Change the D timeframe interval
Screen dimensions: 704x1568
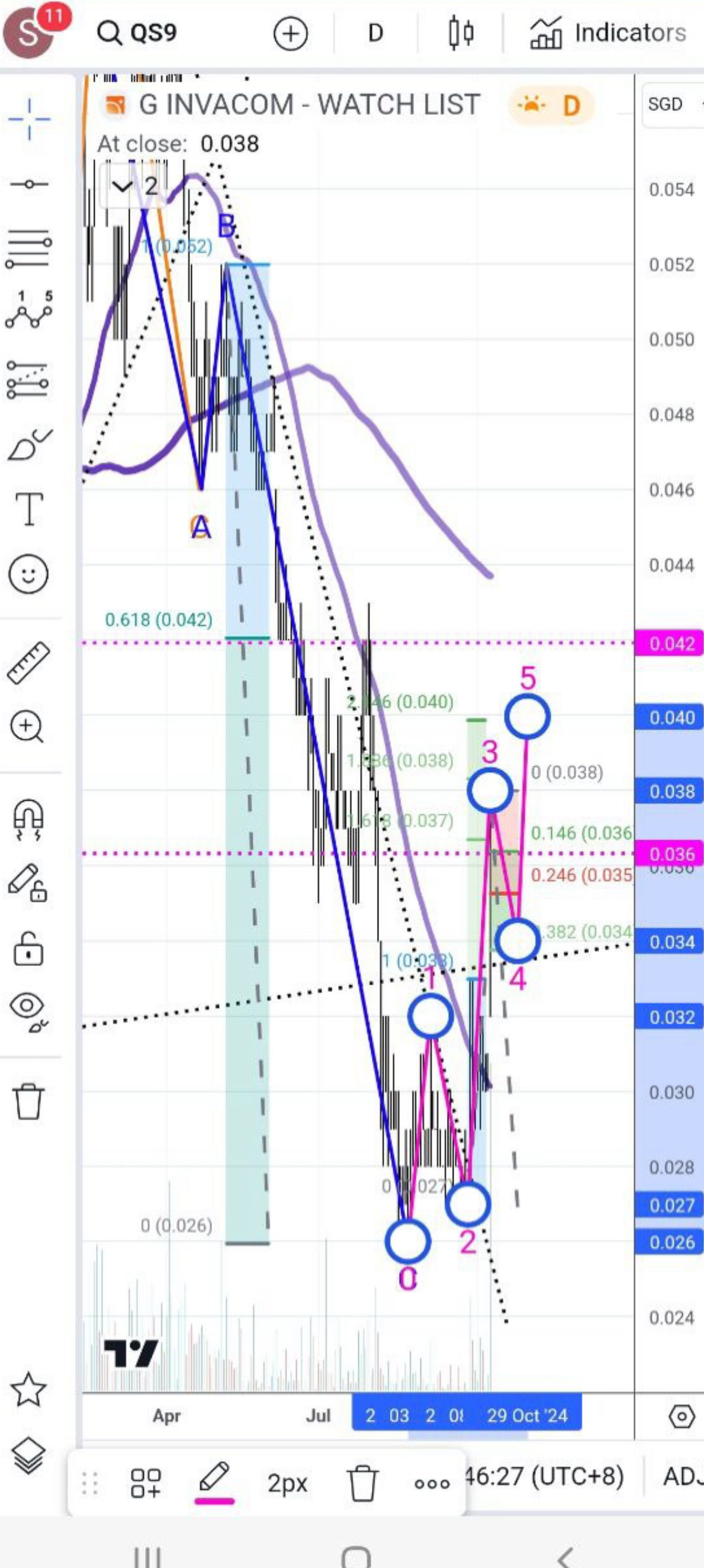click(375, 33)
